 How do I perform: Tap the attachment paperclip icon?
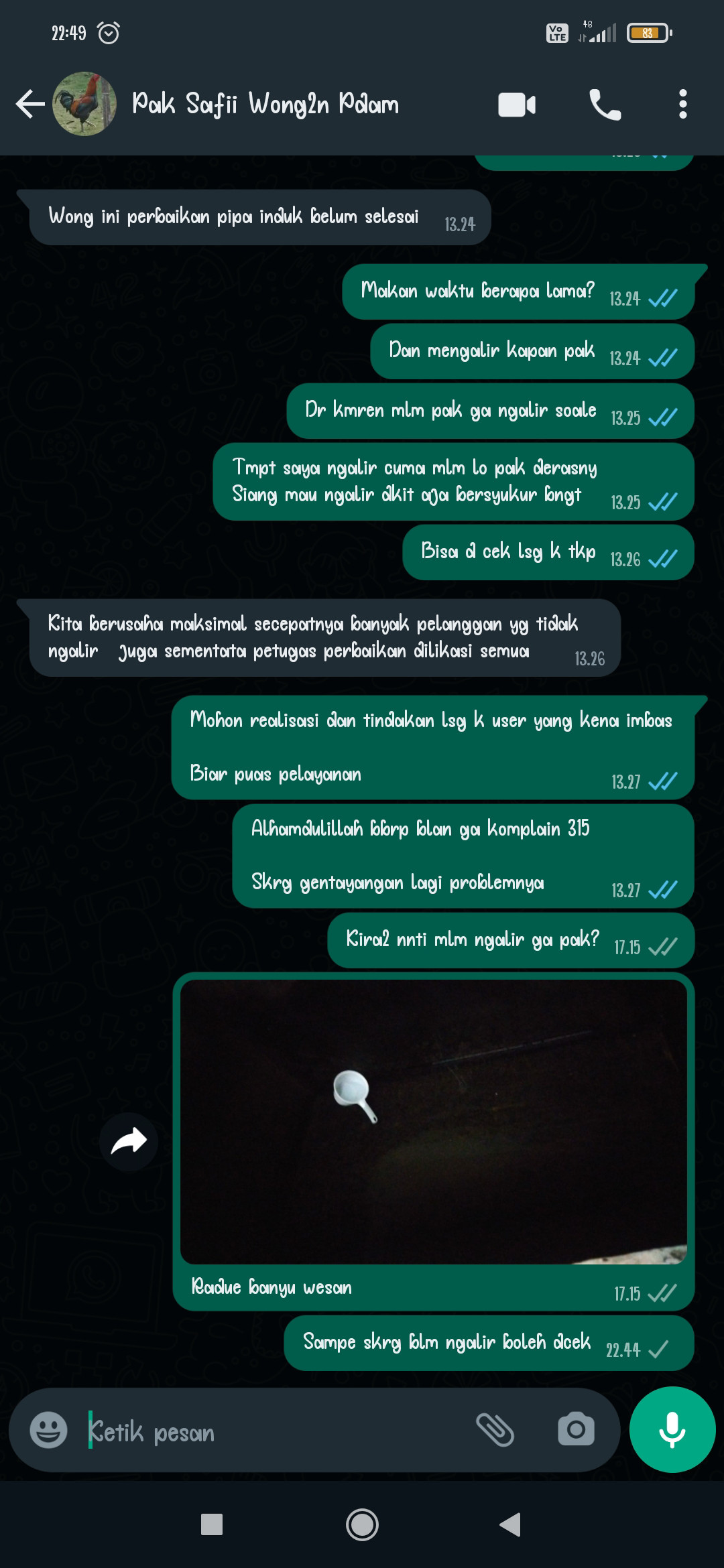(495, 1430)
